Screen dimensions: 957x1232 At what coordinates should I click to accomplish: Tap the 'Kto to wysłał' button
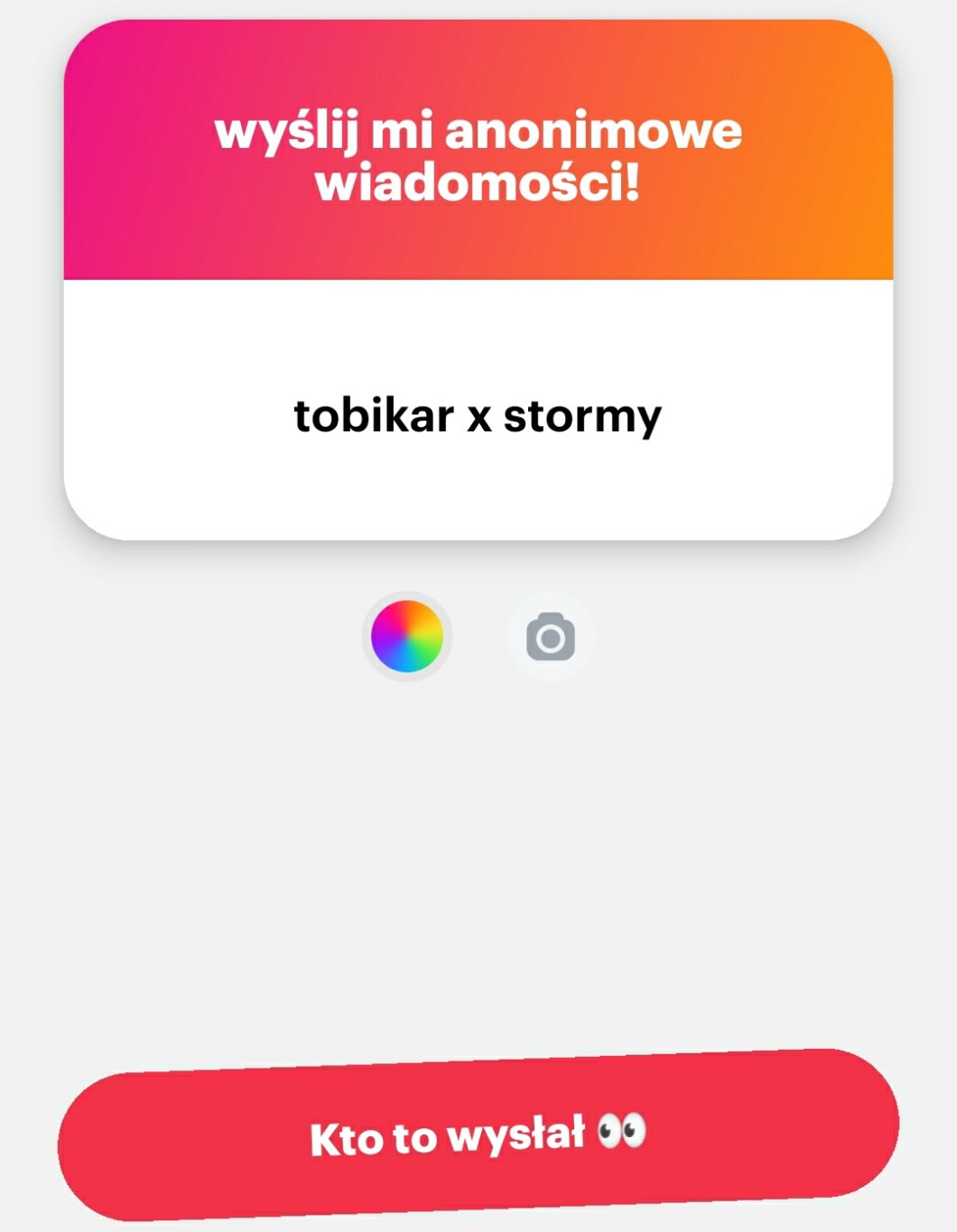(478, 1135)
